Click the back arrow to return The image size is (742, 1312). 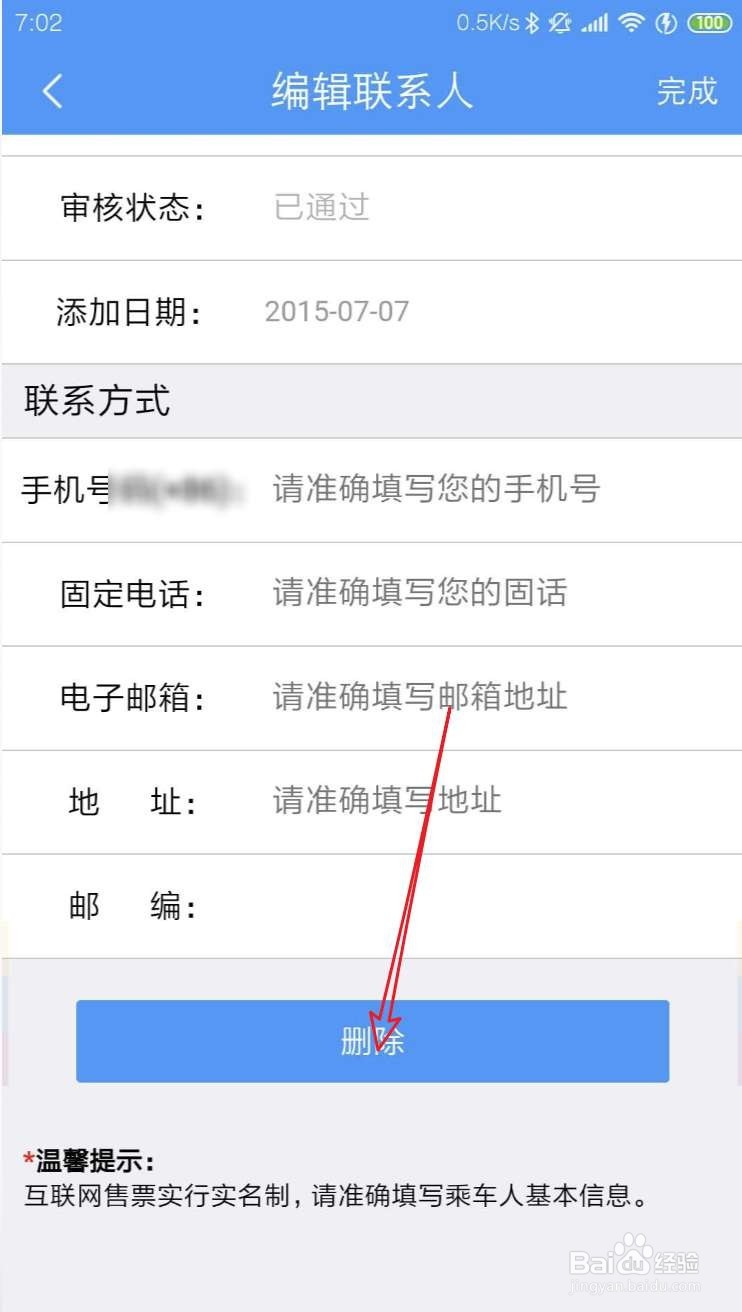51,92
